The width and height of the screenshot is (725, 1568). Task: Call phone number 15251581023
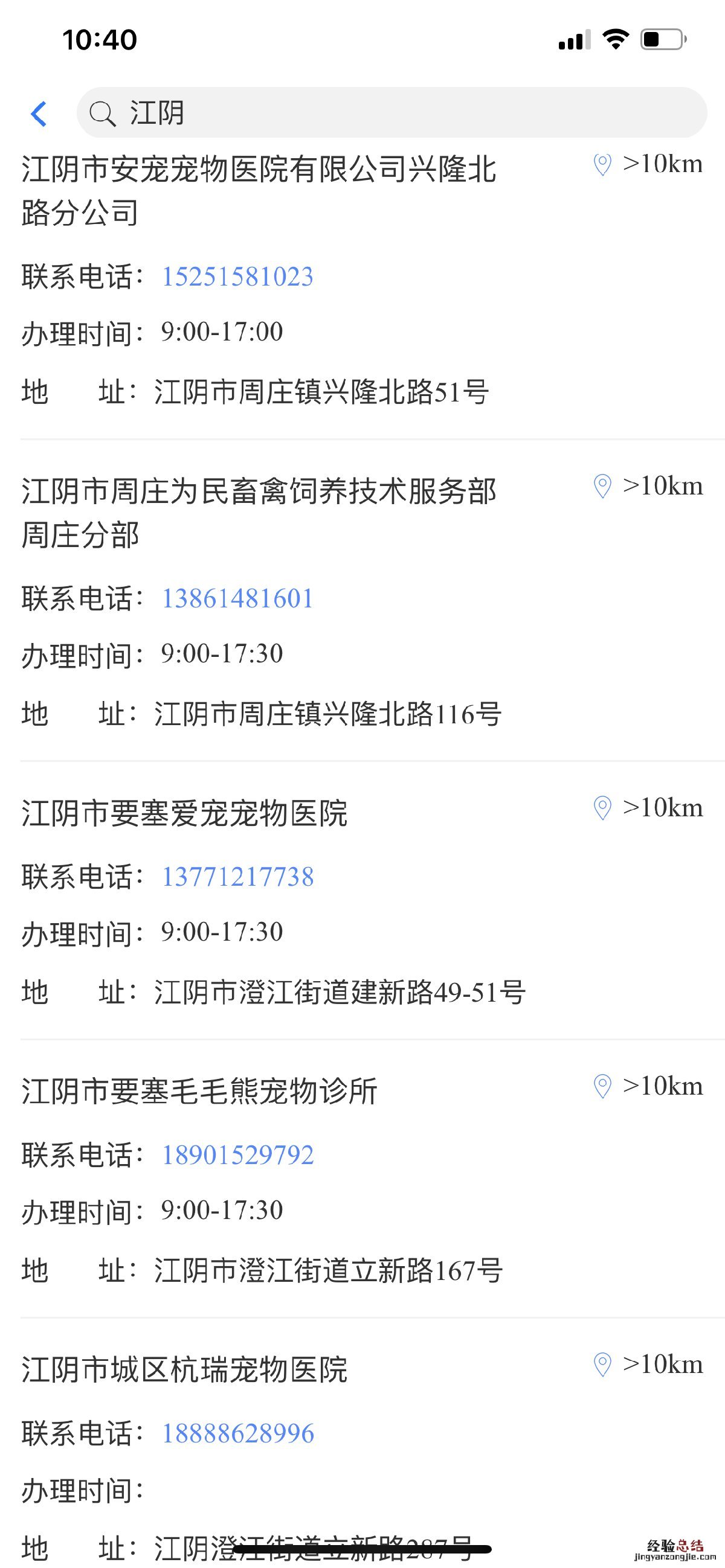[237, 277]
